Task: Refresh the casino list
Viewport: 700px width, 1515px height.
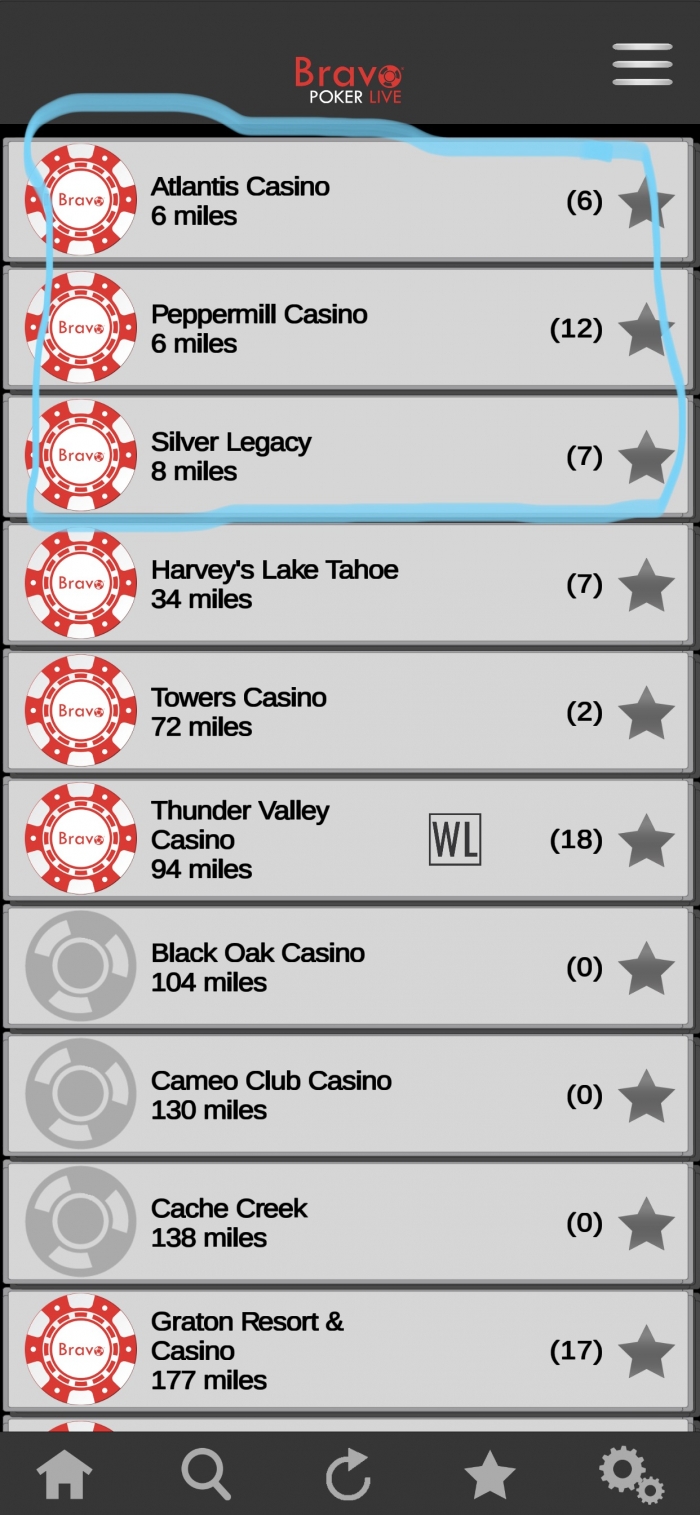Action: 348,1475
